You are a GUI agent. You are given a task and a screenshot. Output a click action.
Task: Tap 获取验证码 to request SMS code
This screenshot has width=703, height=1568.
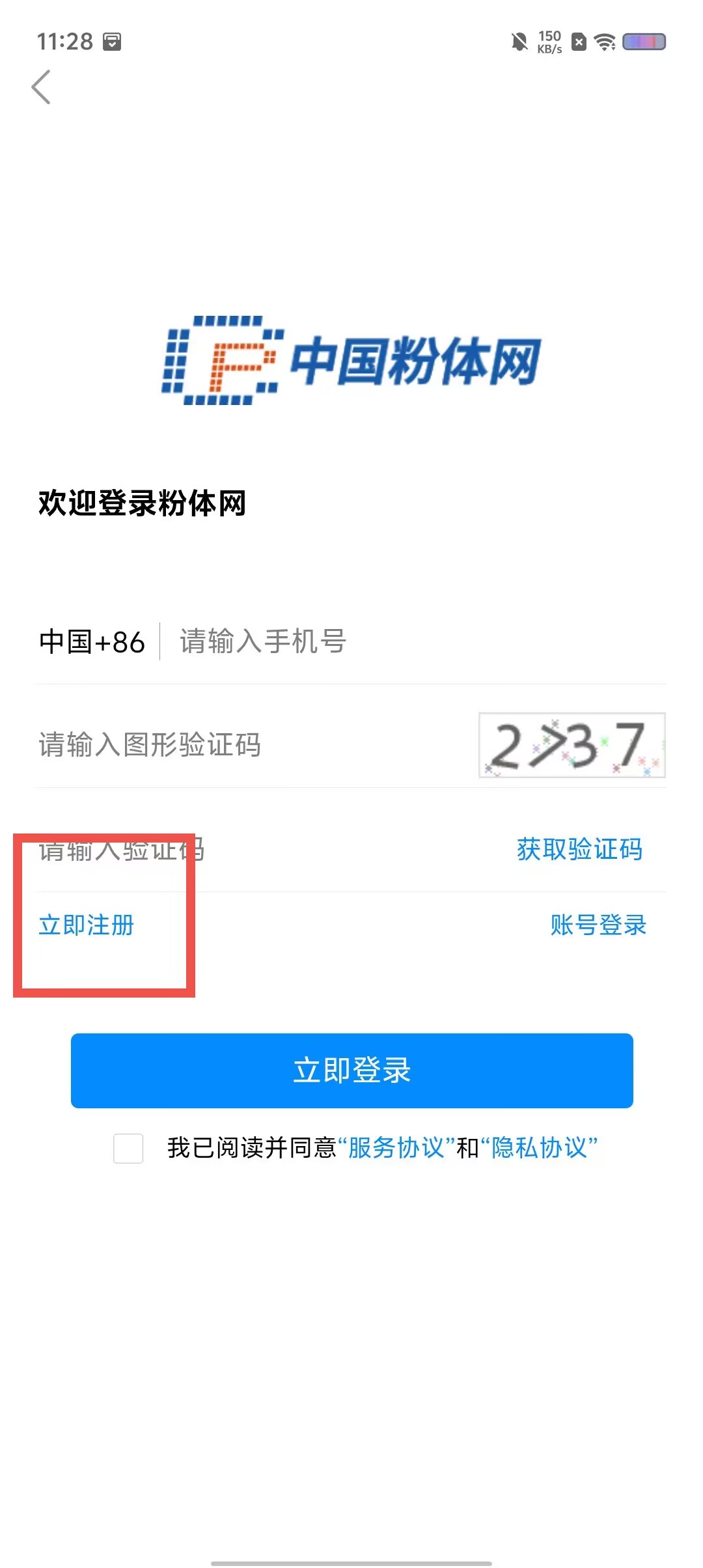[x=580, y=849]
